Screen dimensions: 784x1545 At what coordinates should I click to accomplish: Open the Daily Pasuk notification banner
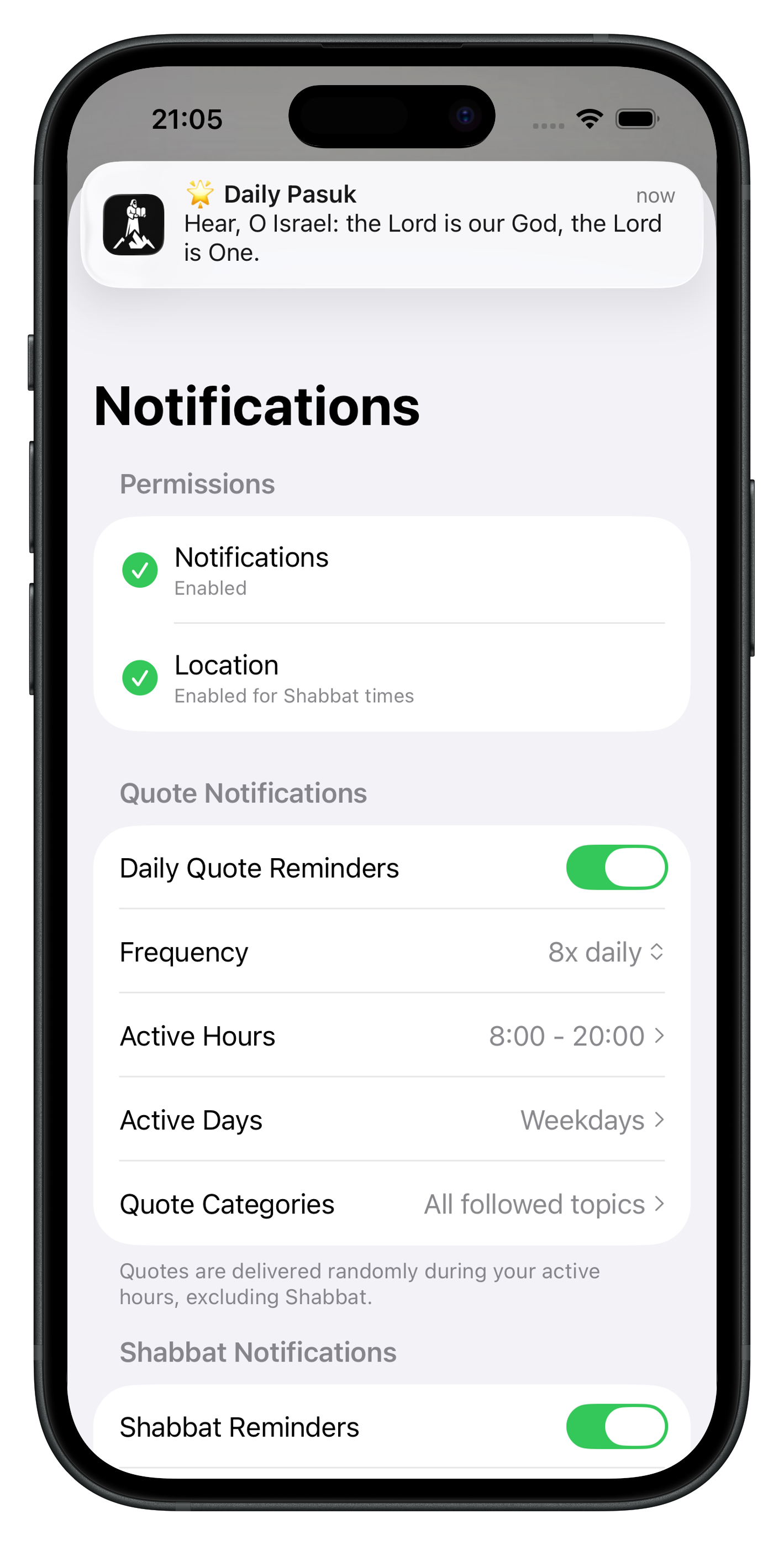click(391, 224)
